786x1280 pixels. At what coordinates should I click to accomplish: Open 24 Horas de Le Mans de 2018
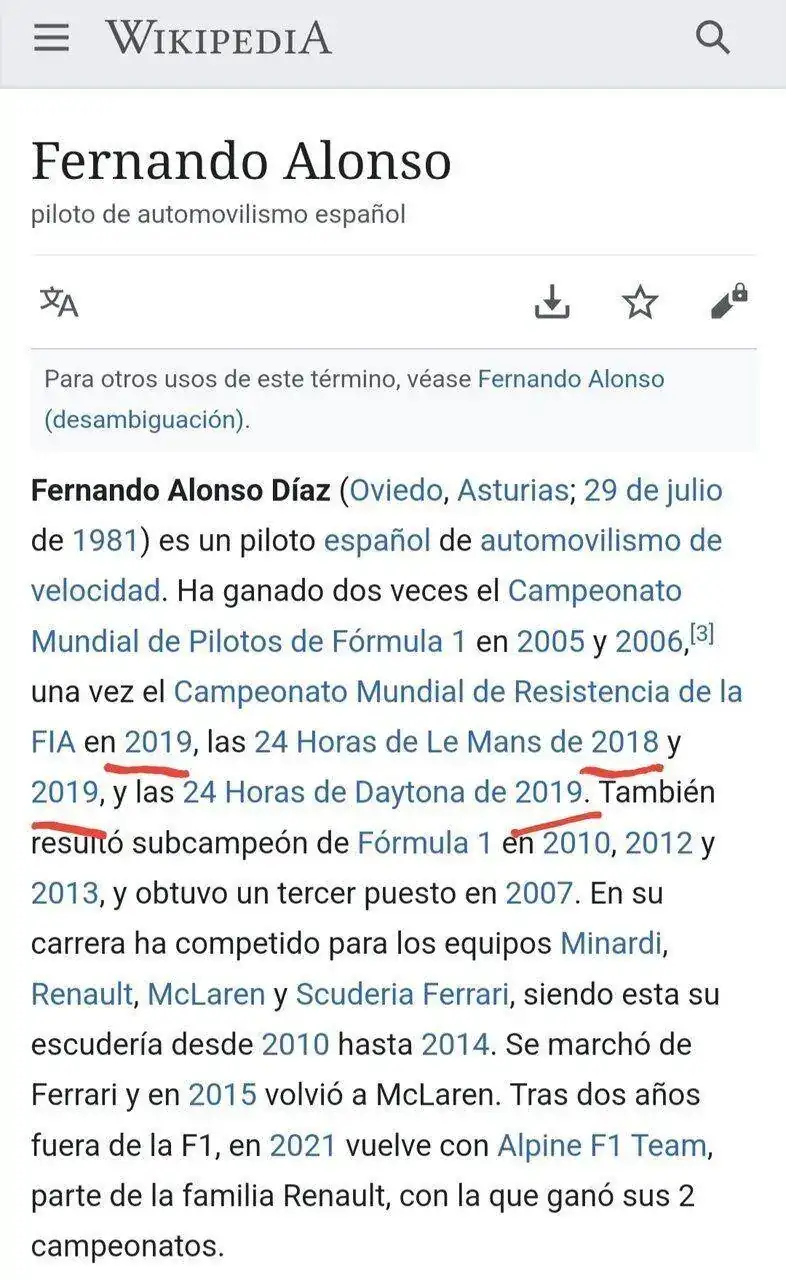click(456, 742)
